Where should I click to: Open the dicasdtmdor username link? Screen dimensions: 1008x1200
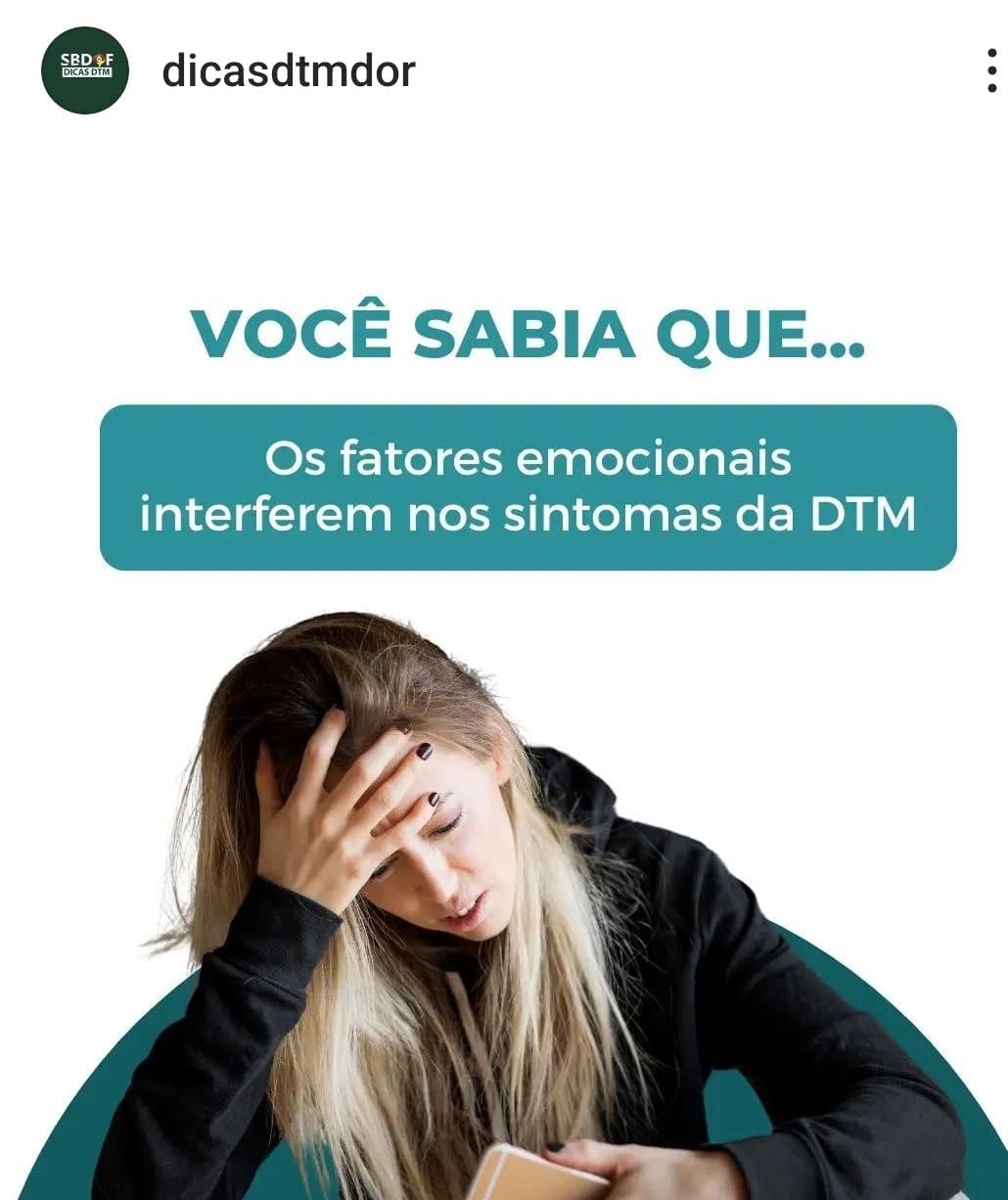289,71
